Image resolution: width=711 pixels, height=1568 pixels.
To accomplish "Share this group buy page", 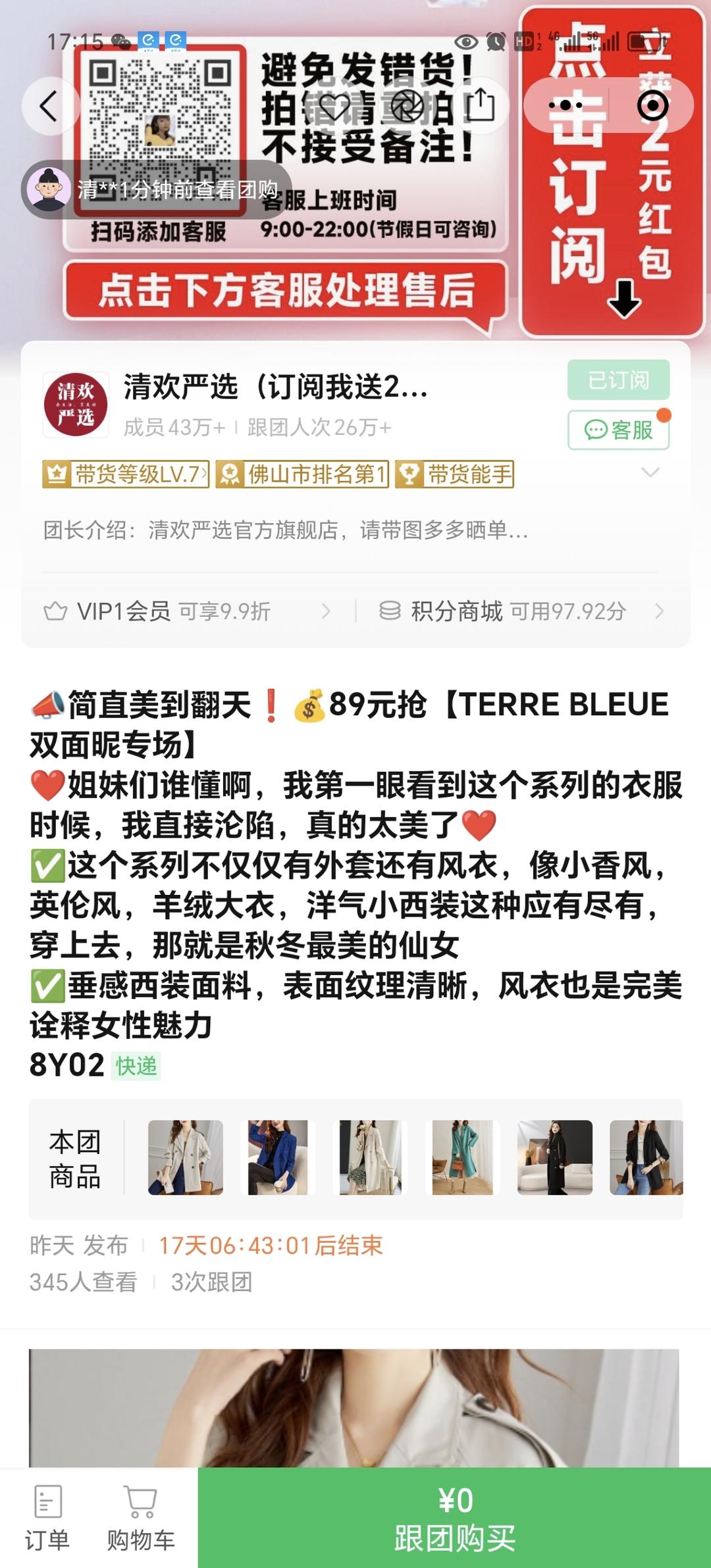I will click(x=481, y=105).
